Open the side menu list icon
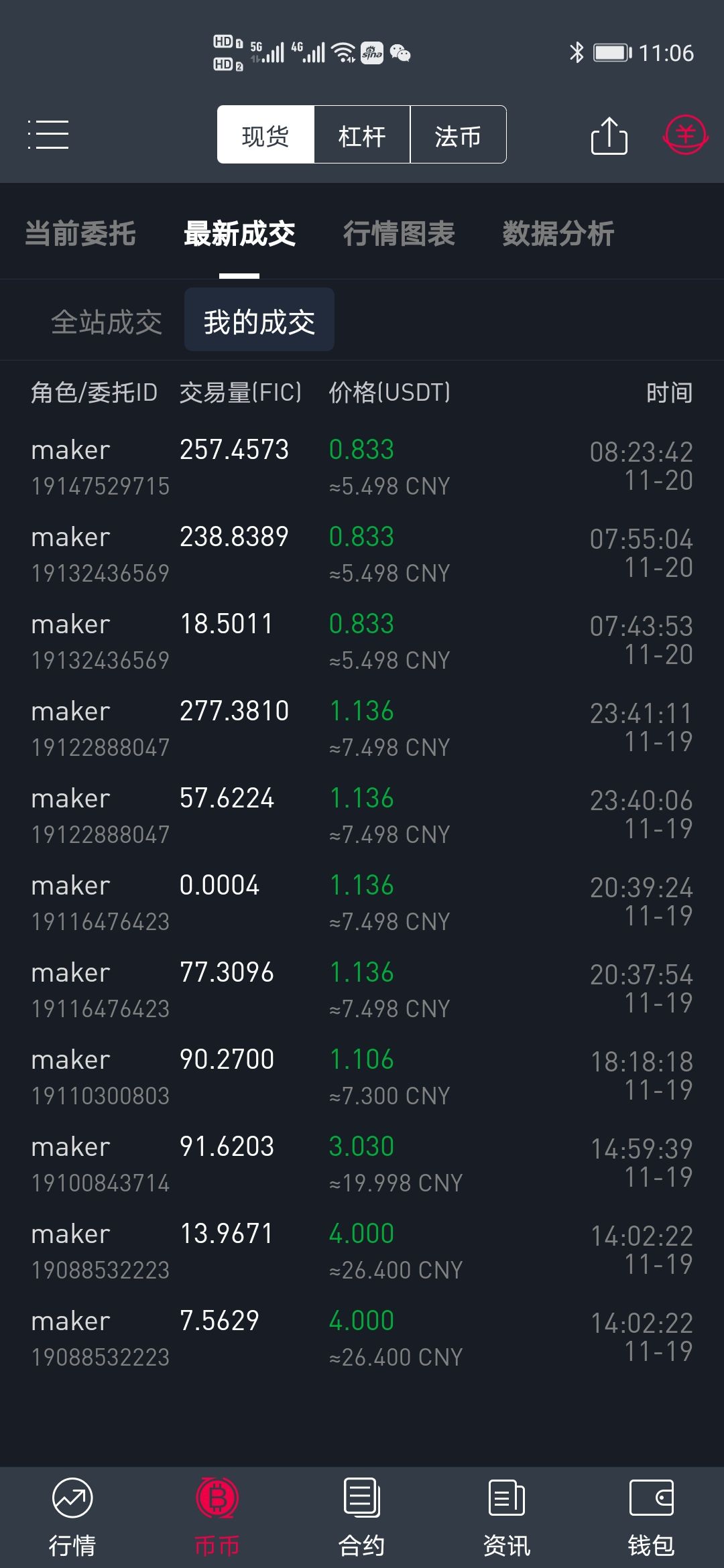Image resolution: width=724 pixels, height=1568 pixels. point(48,135)
